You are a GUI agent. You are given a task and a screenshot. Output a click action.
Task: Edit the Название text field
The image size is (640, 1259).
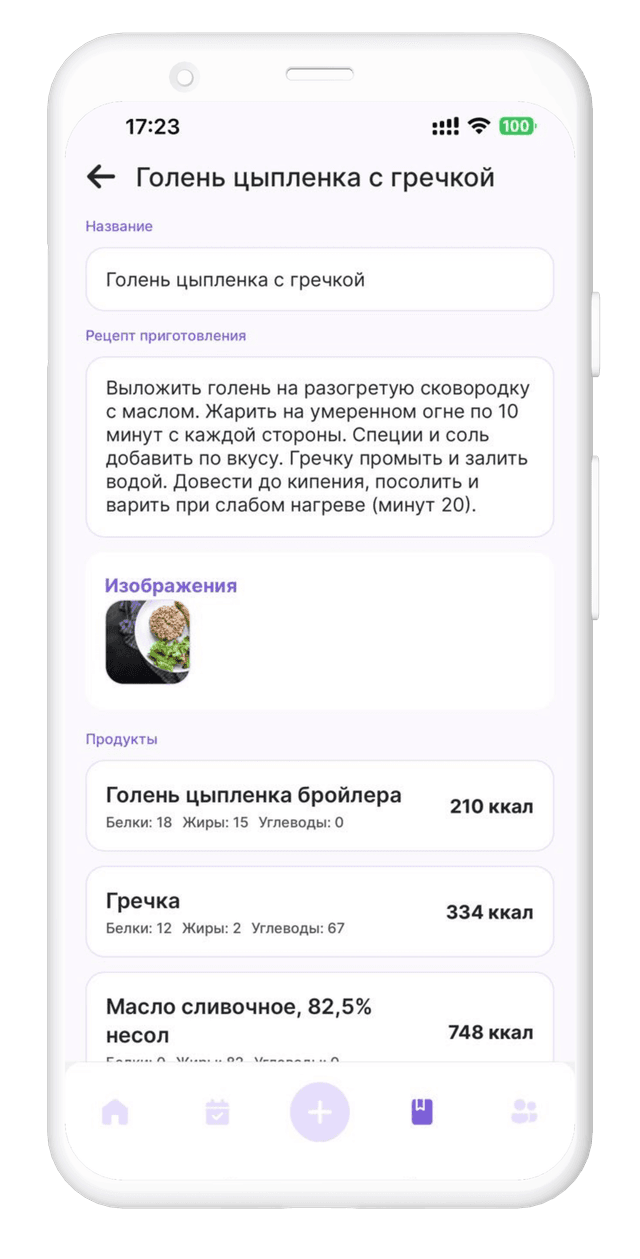tap(319, 280)
